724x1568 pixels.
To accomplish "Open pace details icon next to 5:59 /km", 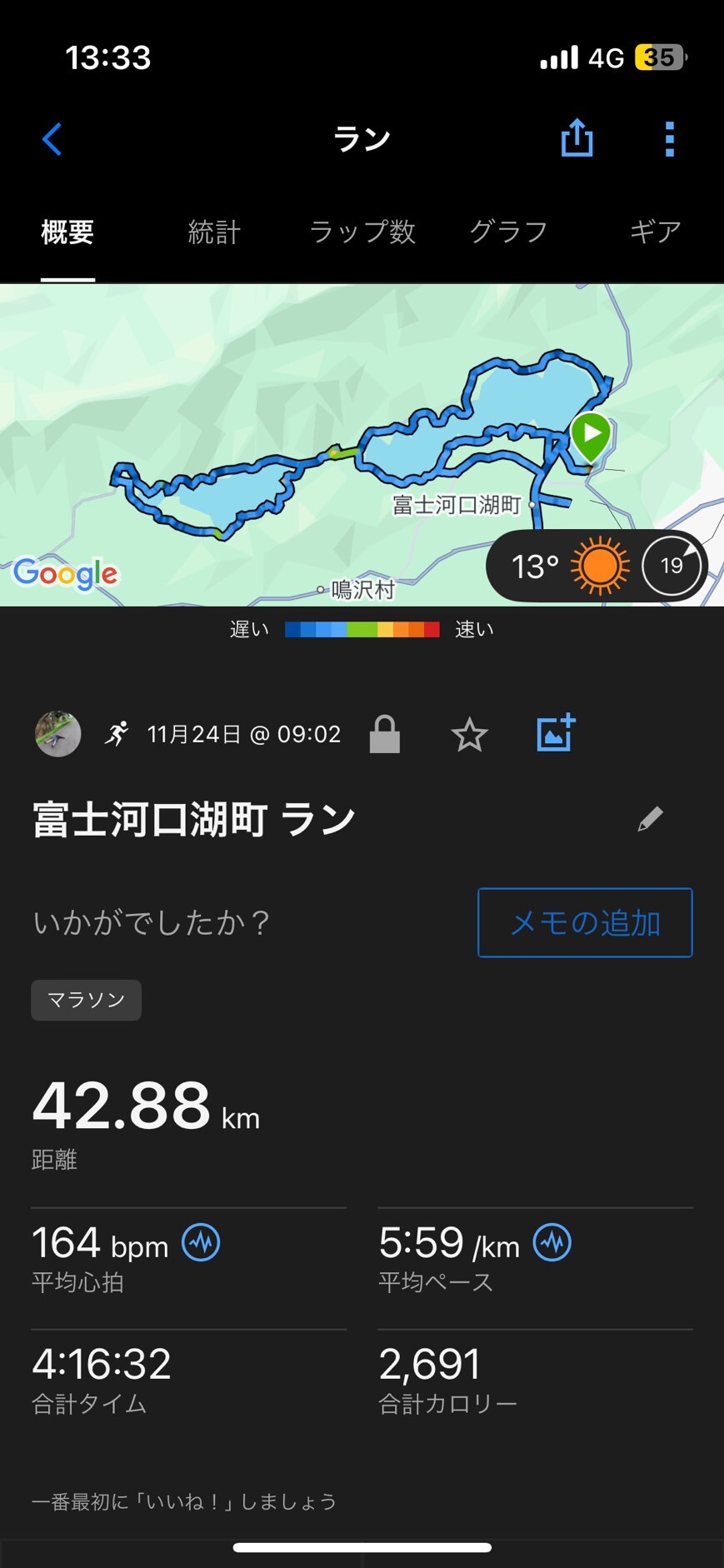I will click(x=552, y=1243).
